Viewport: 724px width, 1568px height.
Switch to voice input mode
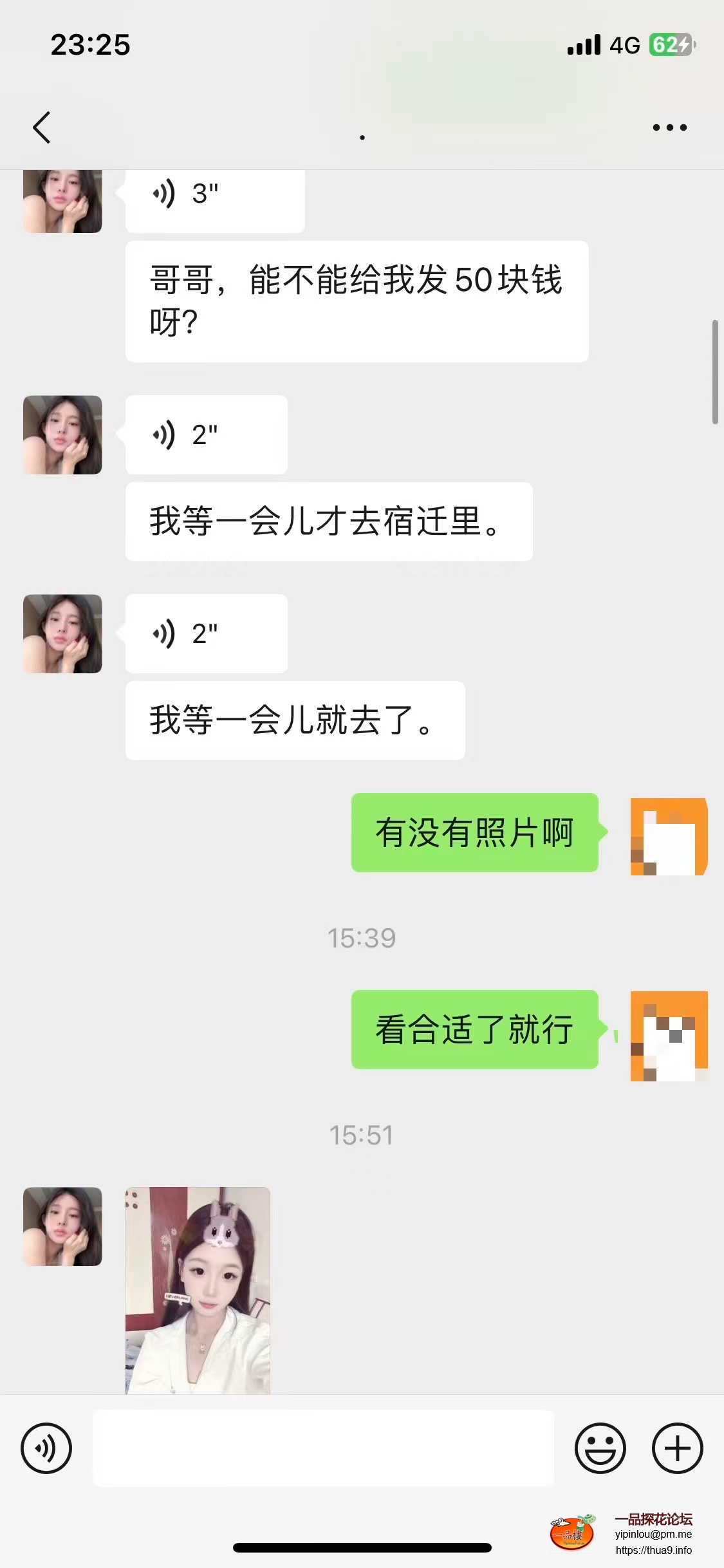point(46,1448)
